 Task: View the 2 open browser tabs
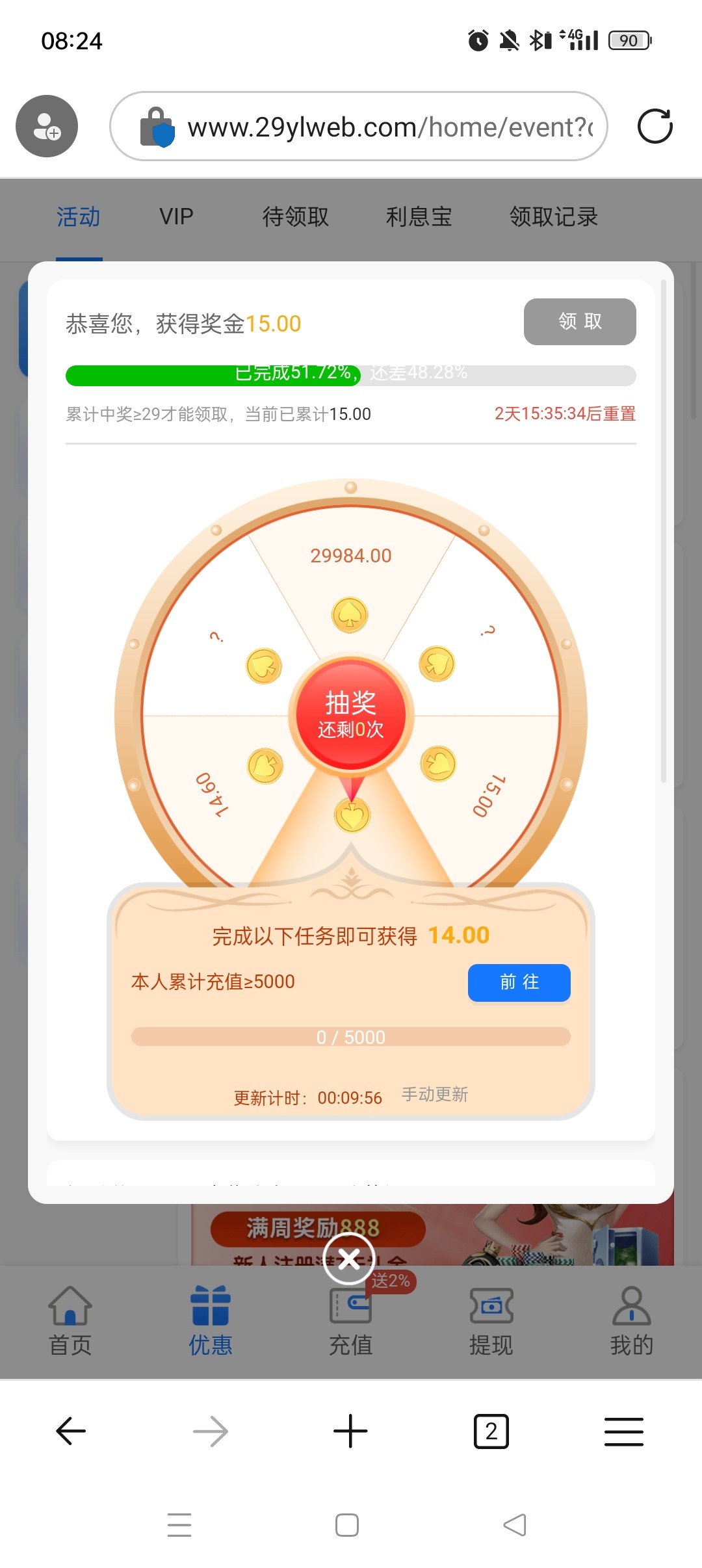coord(491,1431)
